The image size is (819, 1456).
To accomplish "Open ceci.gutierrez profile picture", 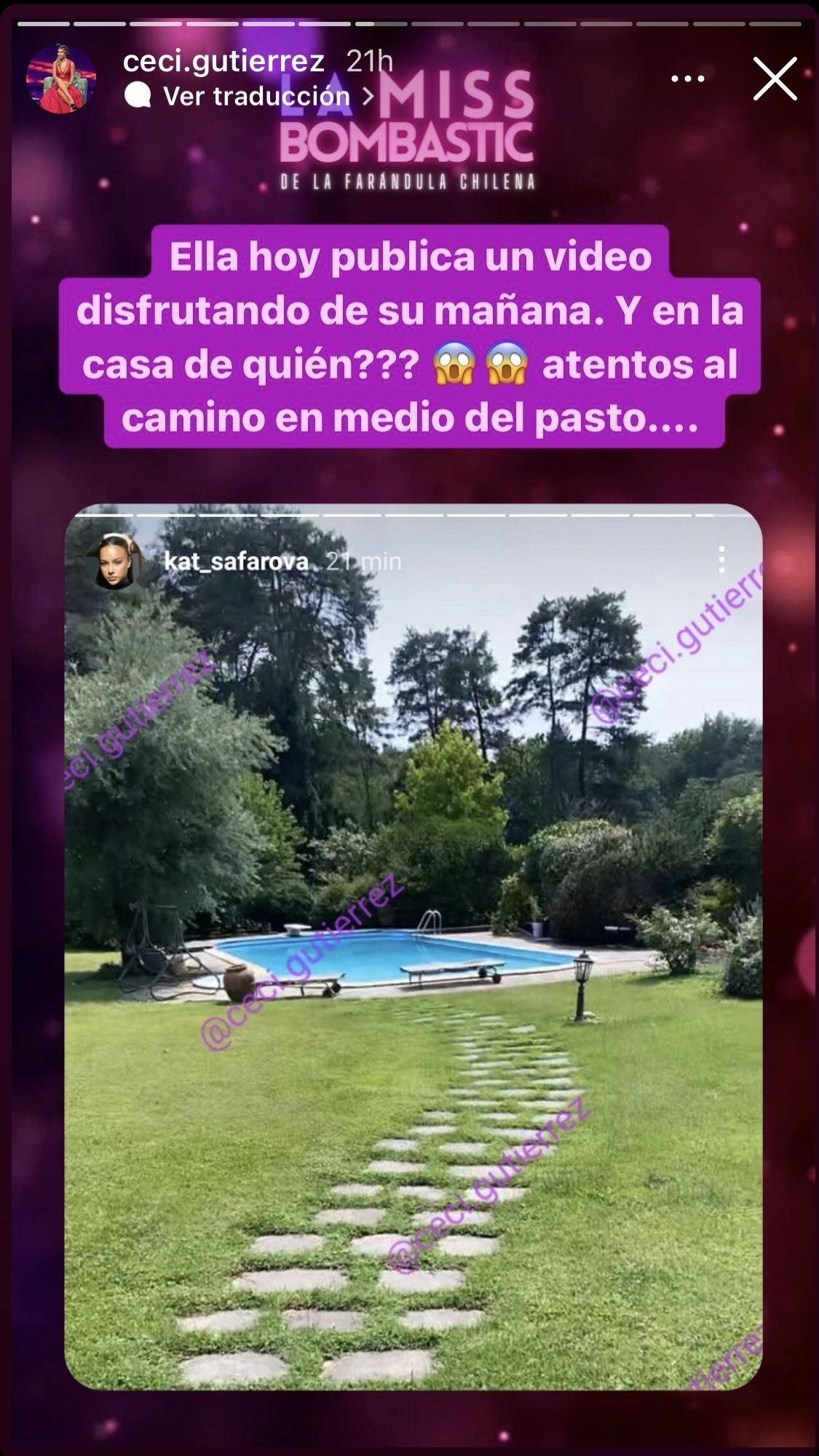I will pos(61,79).
